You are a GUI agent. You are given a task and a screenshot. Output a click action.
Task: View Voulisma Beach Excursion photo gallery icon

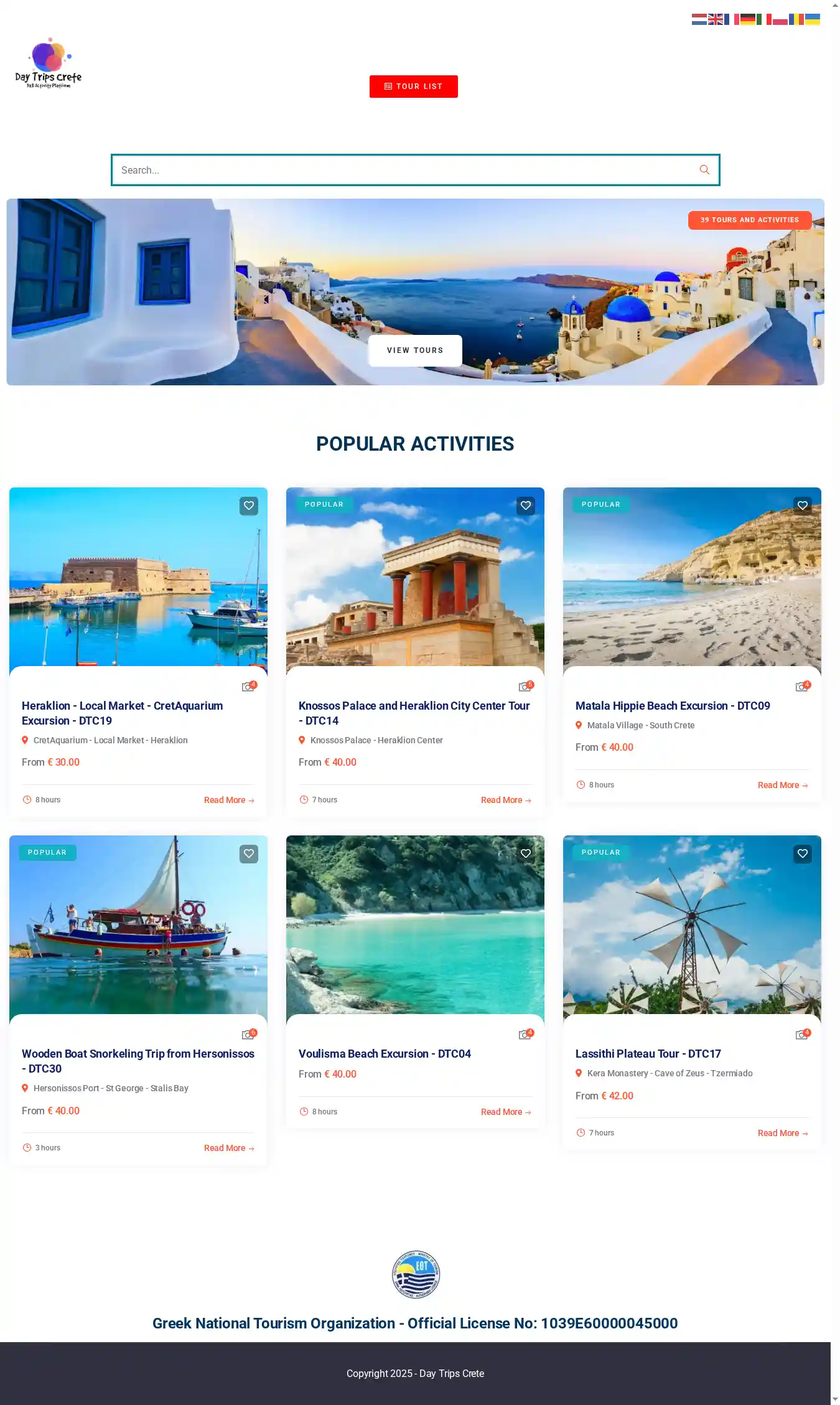click(525, 1035)
